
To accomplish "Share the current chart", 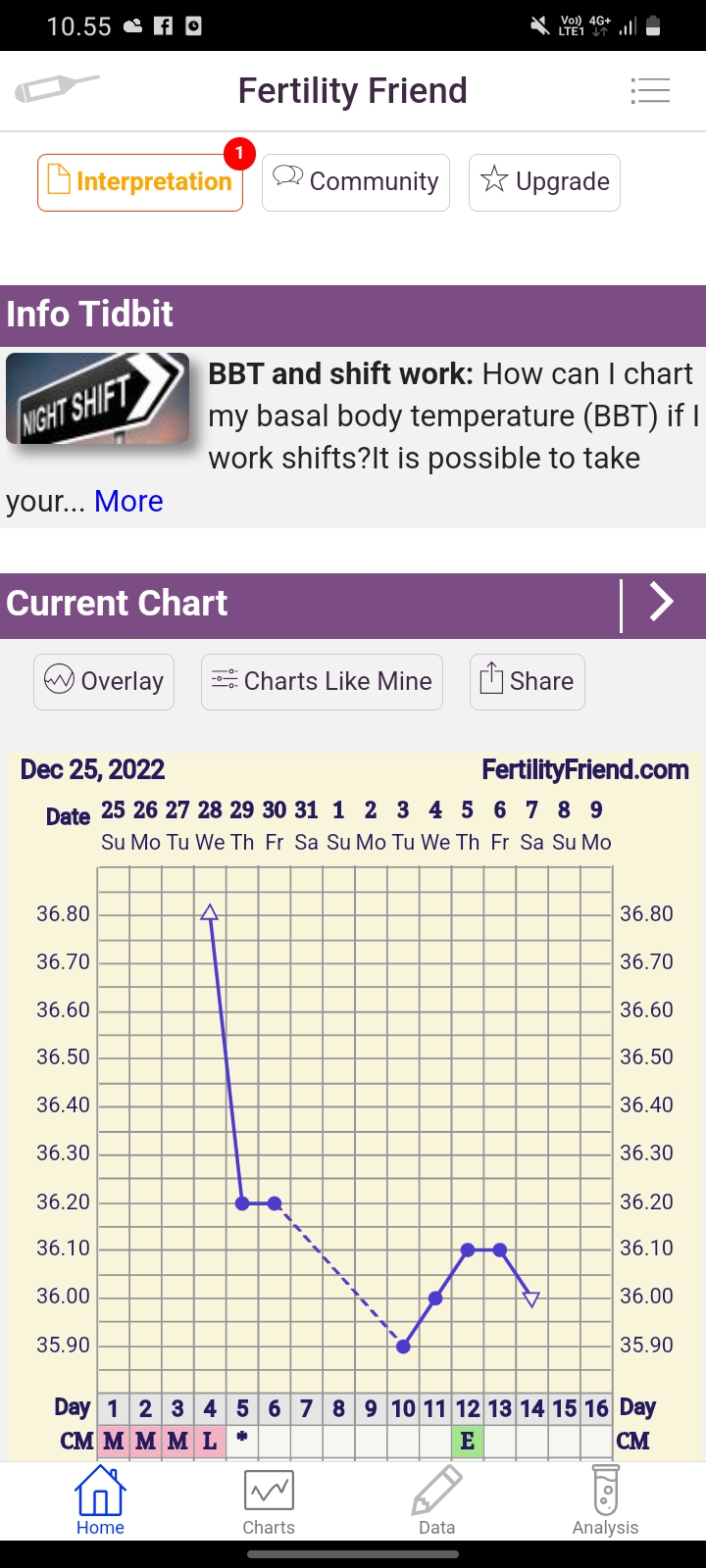I will pos(528,681).
